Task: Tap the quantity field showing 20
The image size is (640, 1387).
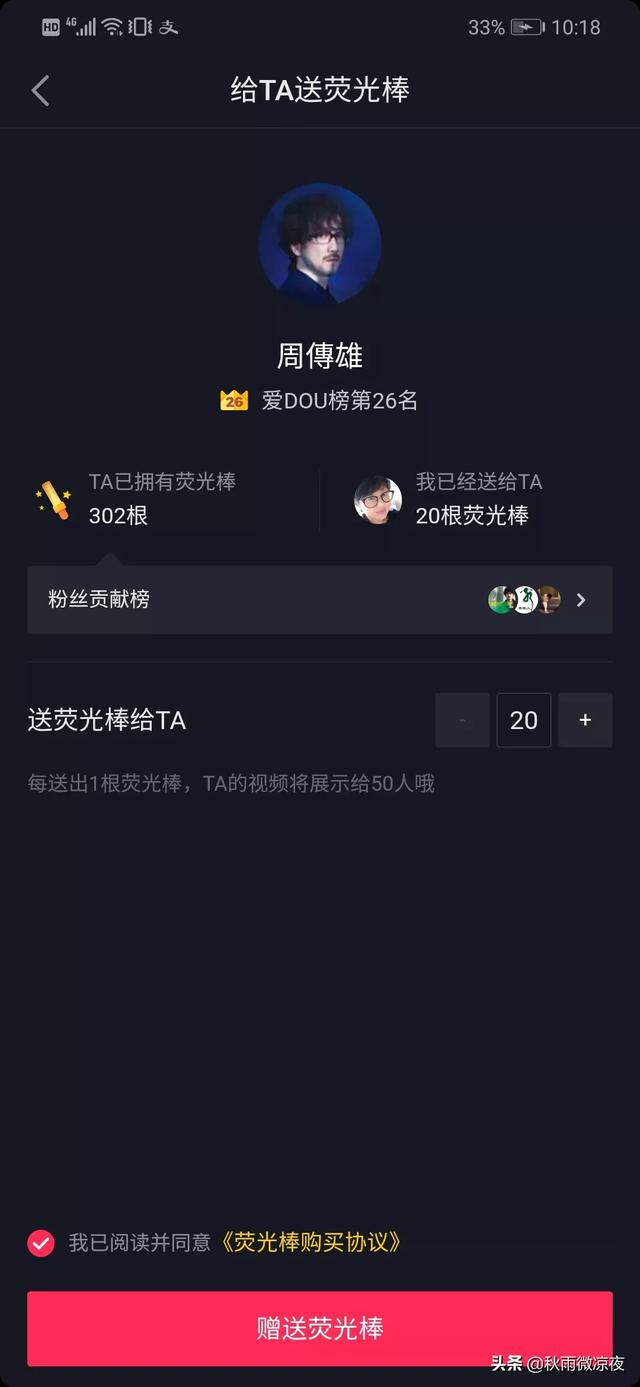Action: (523, 720)
